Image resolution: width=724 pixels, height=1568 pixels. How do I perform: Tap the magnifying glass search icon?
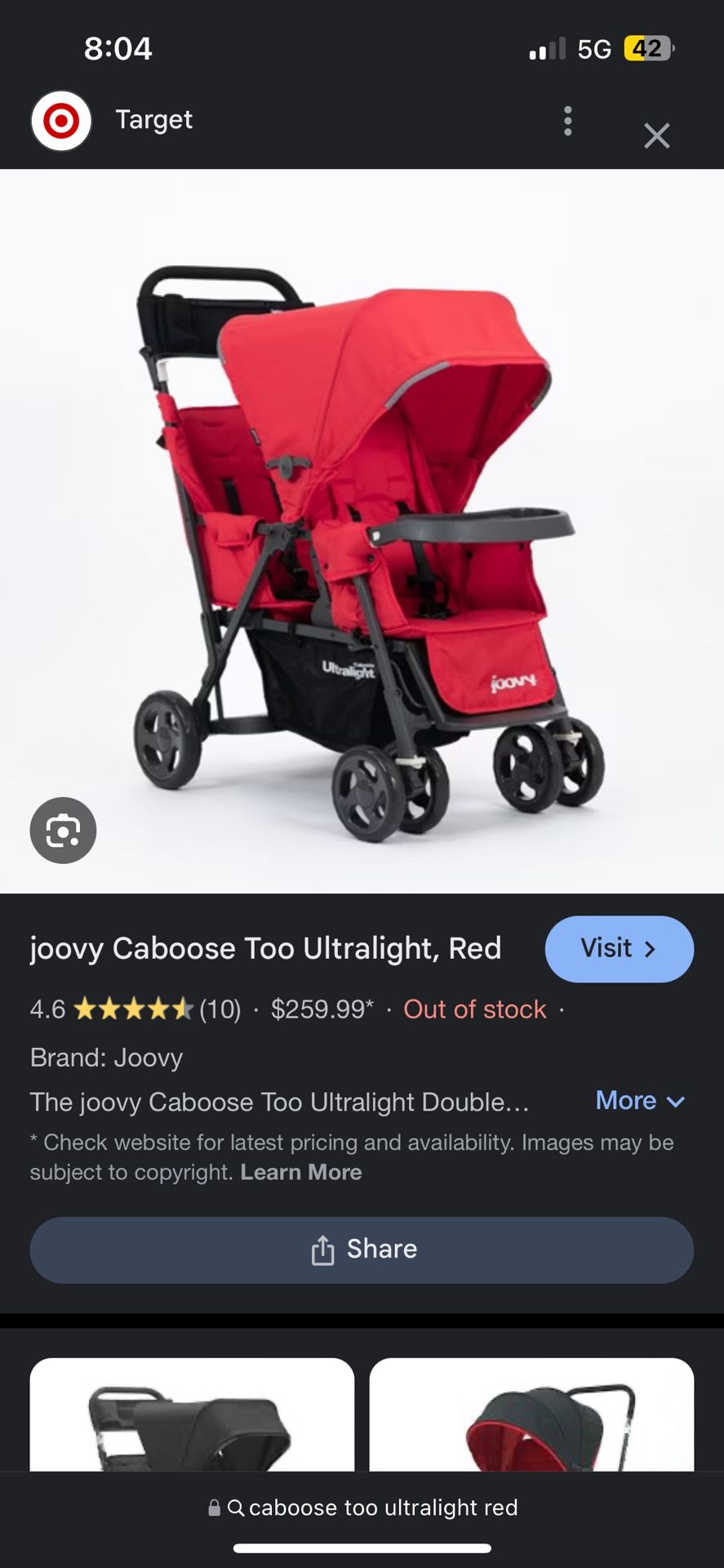[x=238, y=1507]
